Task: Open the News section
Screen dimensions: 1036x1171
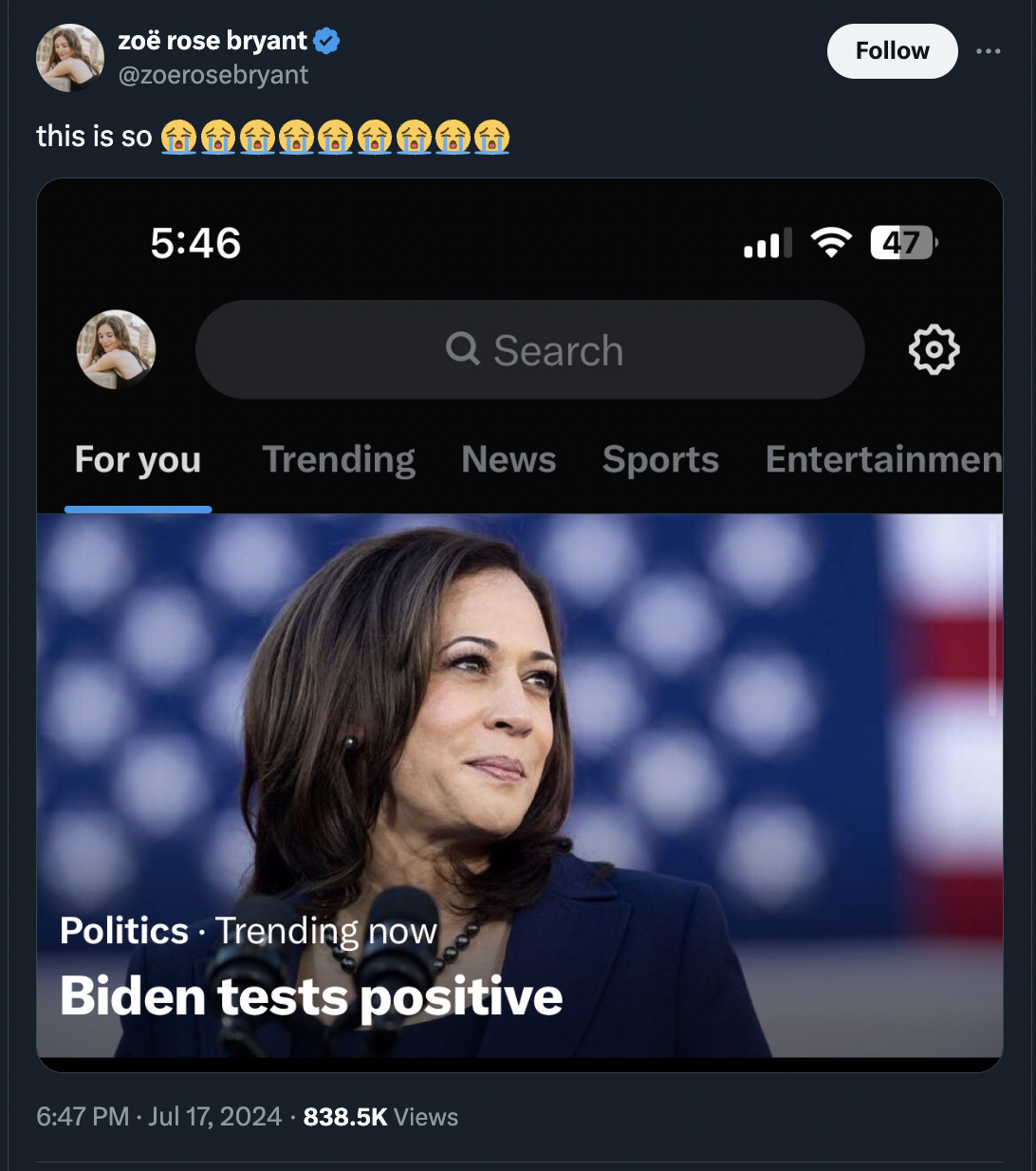Action: pos(509,460)
